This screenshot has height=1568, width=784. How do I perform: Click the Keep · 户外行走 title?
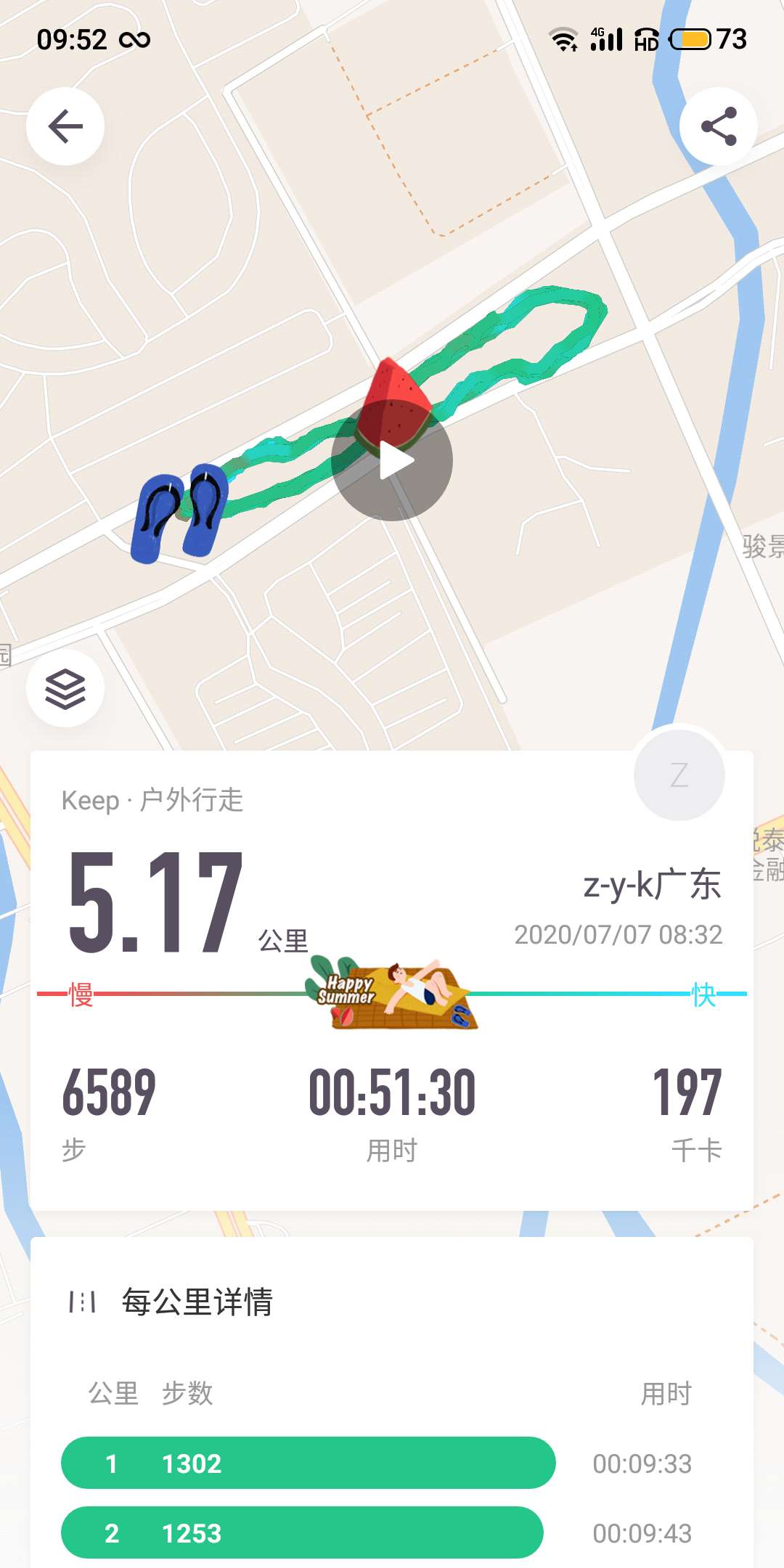pyautogui.click(x=153, y=801)
